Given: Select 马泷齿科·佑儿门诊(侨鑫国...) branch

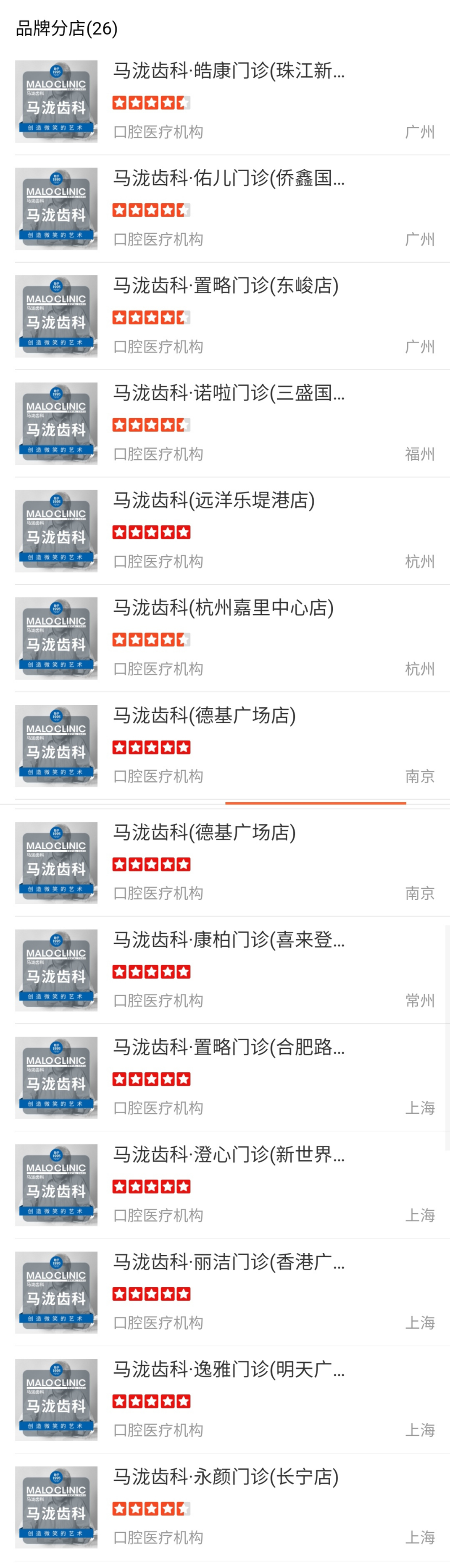Looking at the screenshot, I should pos(228,179).
